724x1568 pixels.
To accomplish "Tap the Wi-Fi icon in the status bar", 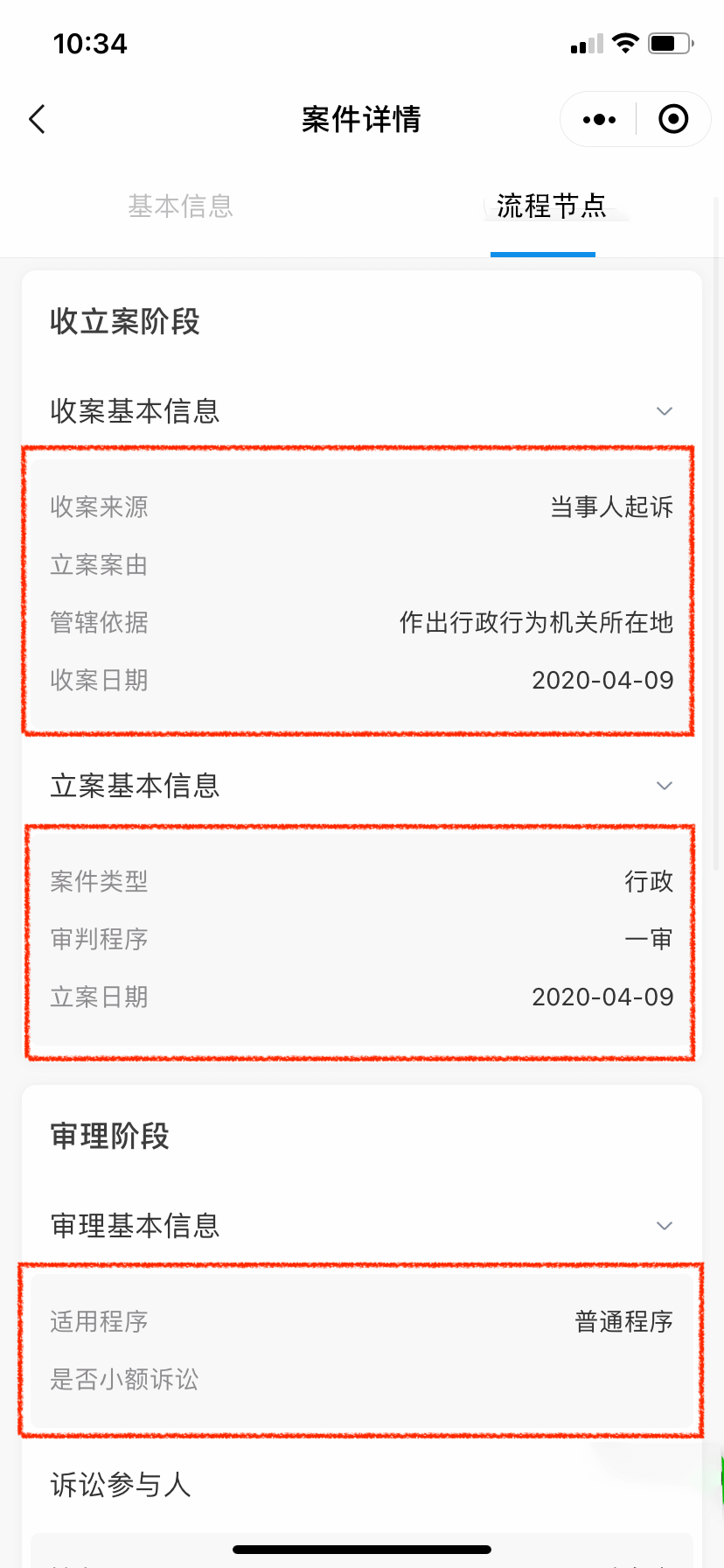I will 624,41.
